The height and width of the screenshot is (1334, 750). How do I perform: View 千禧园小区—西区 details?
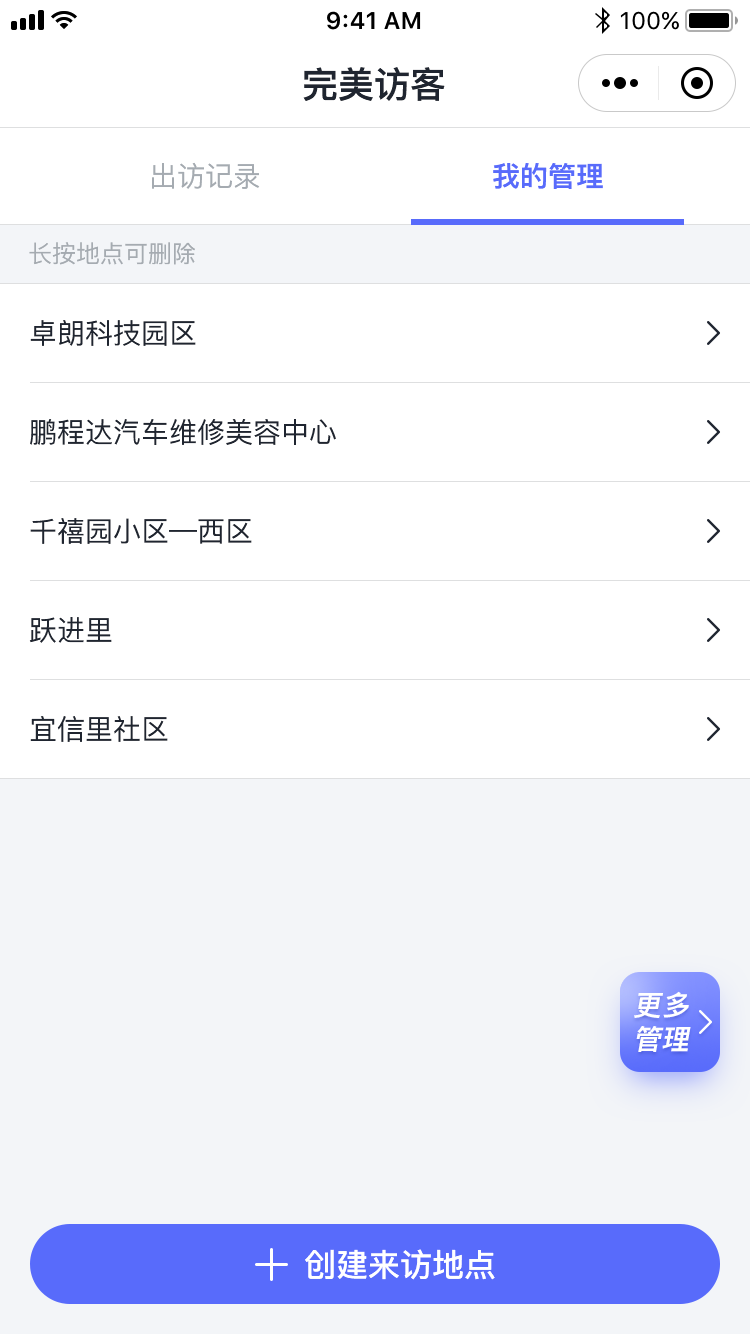(375, 531)
